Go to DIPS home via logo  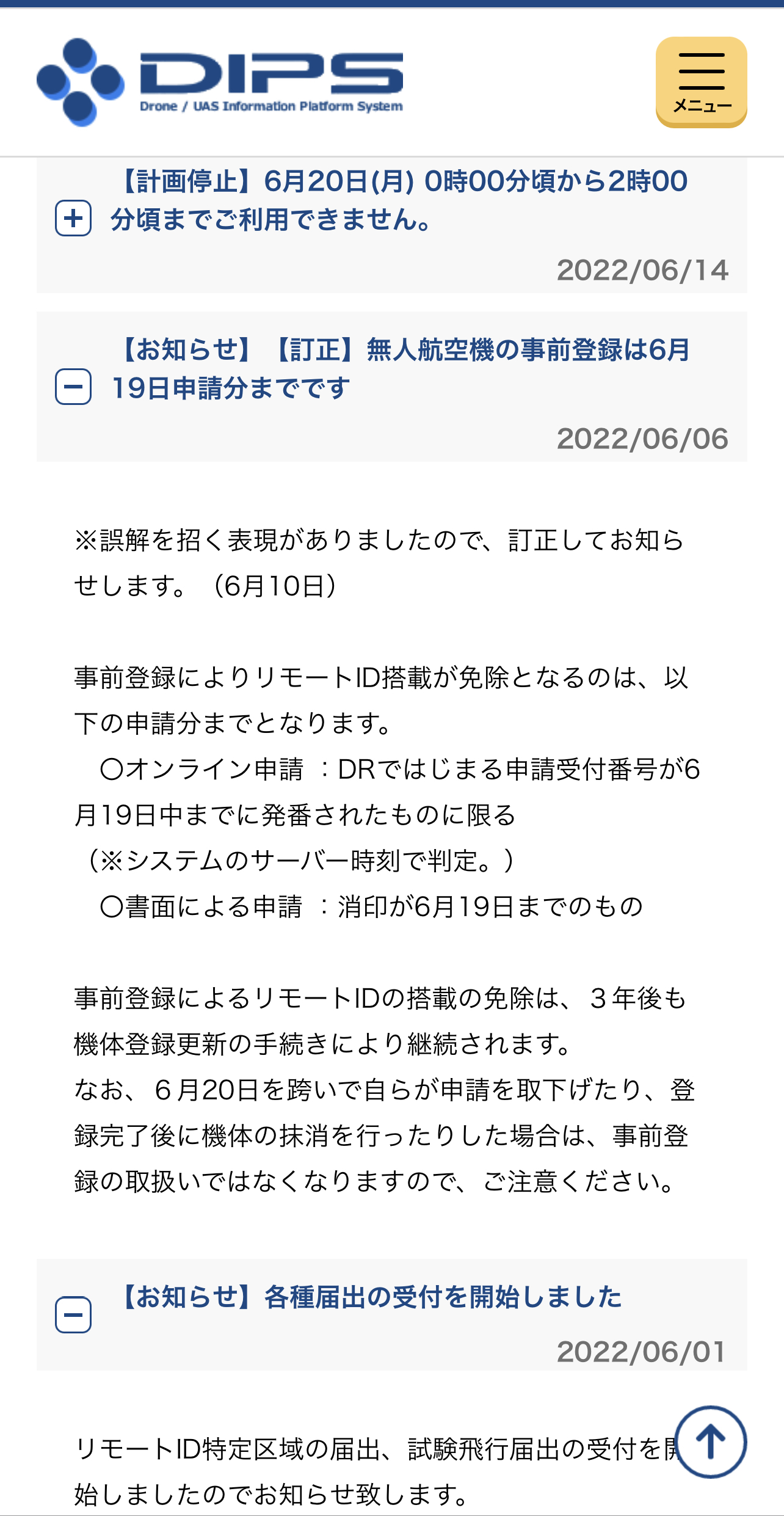(220, 82)
